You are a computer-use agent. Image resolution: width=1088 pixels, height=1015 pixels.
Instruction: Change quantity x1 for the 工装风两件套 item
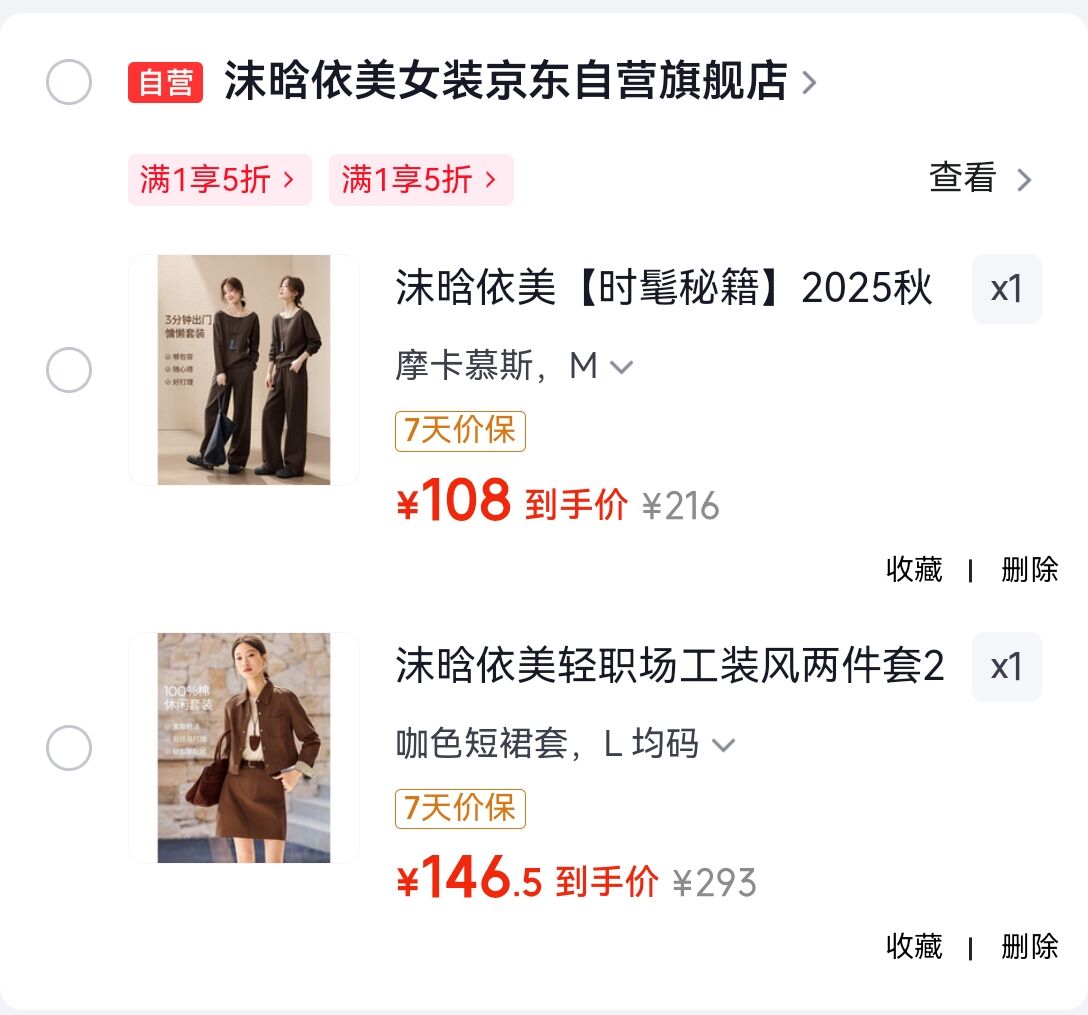click(x=1006, y=667)
